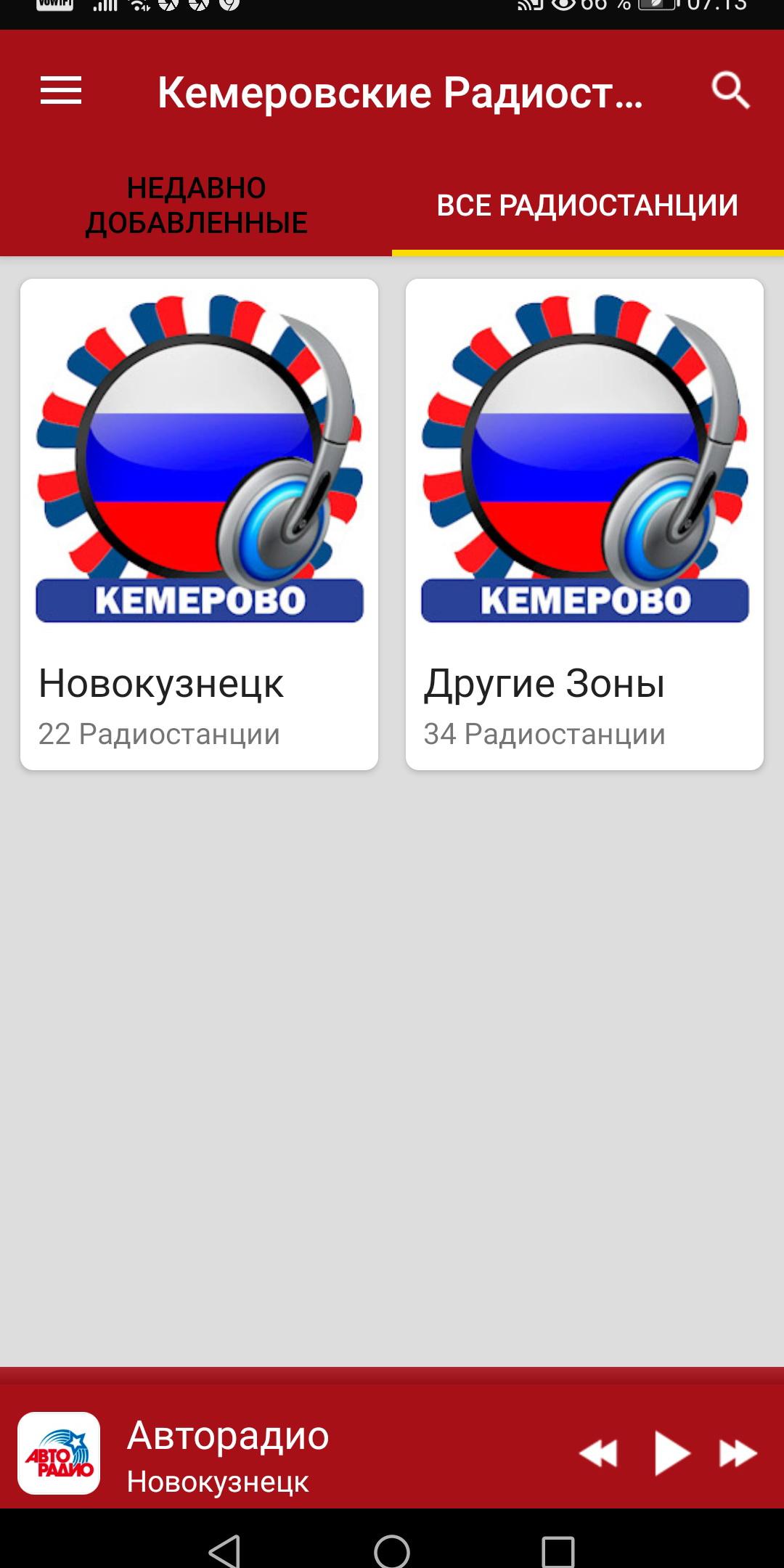Select the Все радиостанции tab
Image resolution: width=784 pixels, height=1568 pixels.
588,205
